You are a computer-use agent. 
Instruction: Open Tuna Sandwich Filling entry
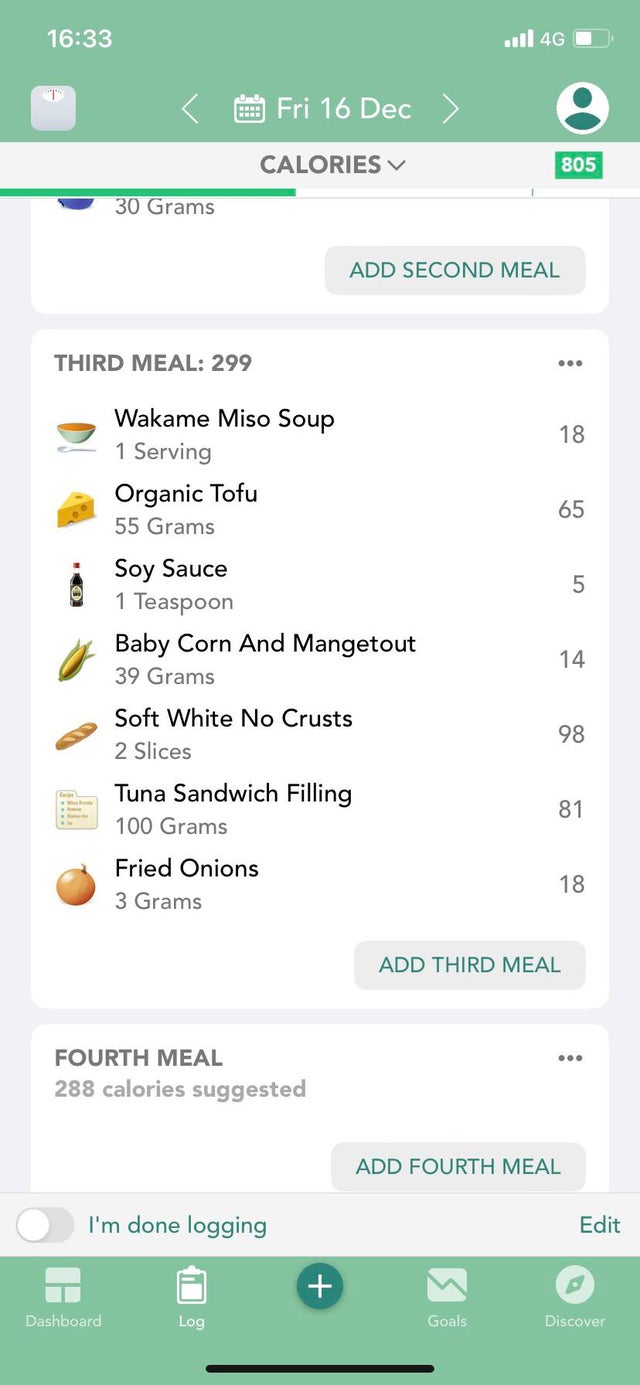pos(320,809)
